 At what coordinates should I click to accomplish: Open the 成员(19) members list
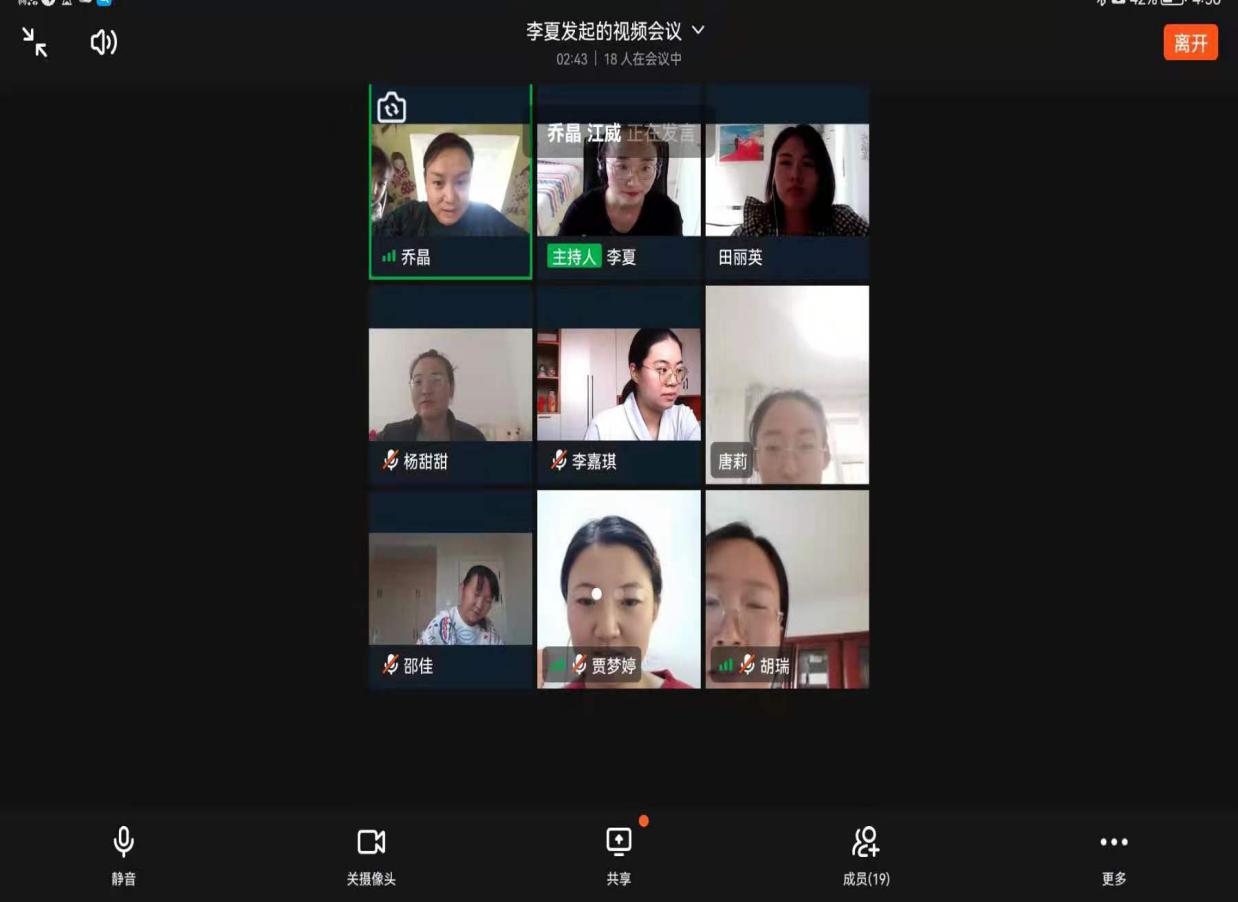tap(866, 856)
